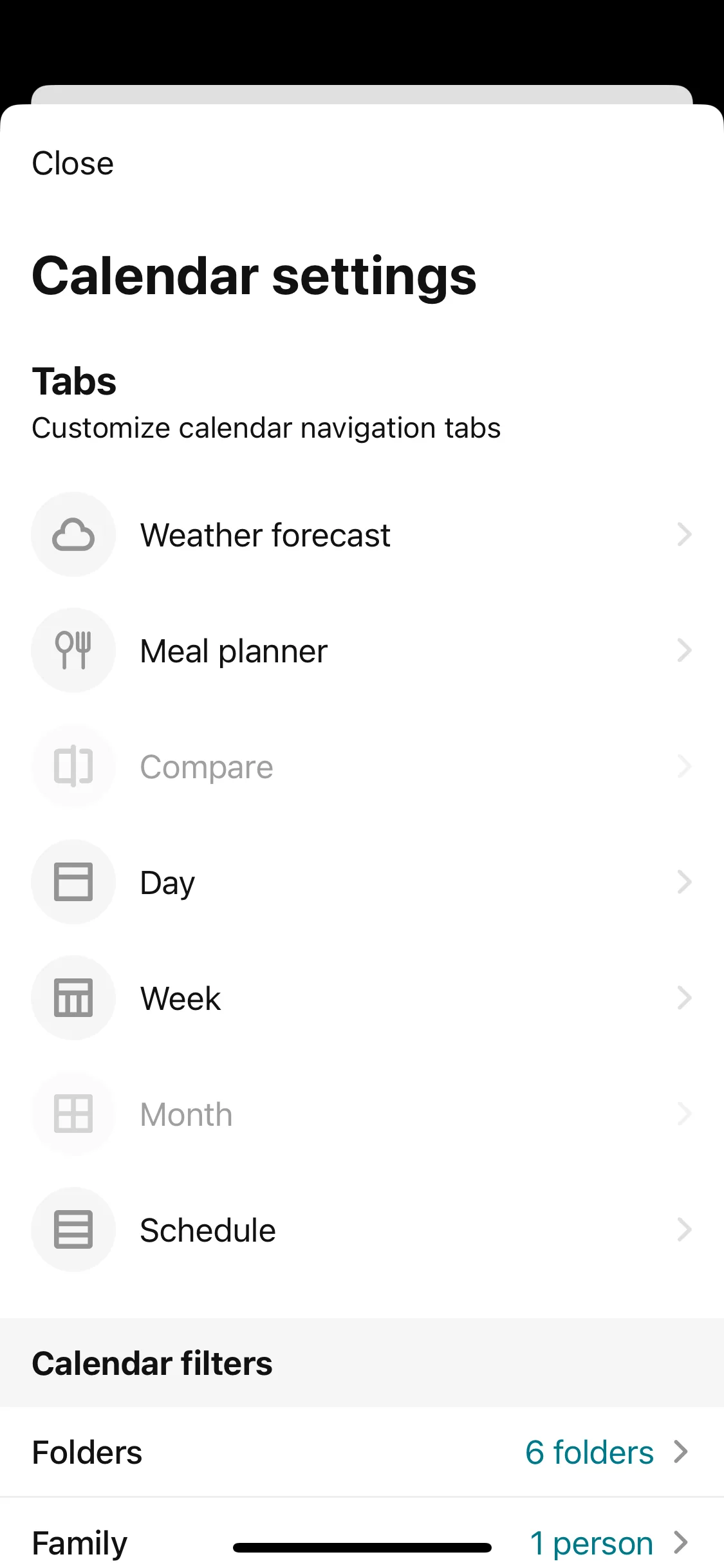
Task: Click the Day view icon
Action: [73, 882]
